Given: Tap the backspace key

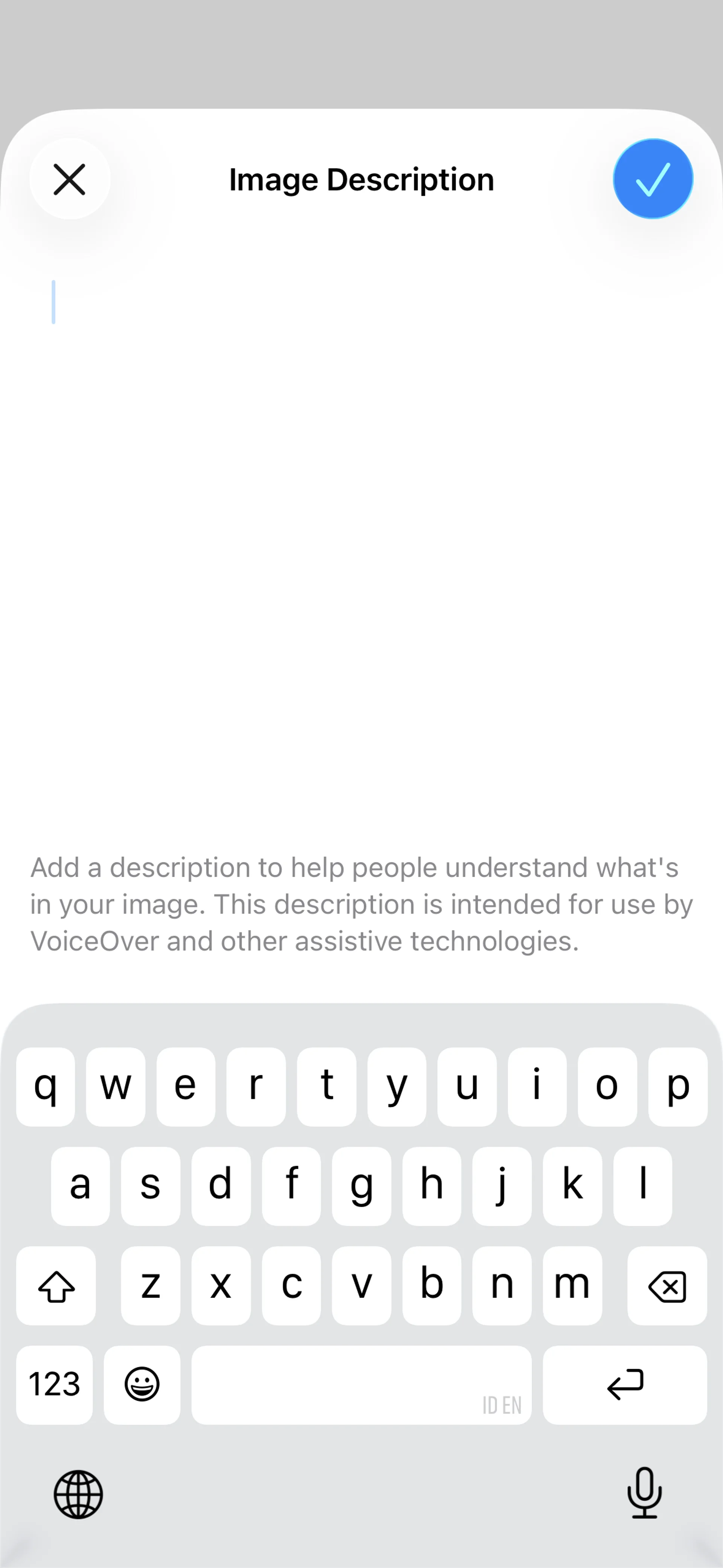Looking at the screenshot, I should click(667, 1285).
